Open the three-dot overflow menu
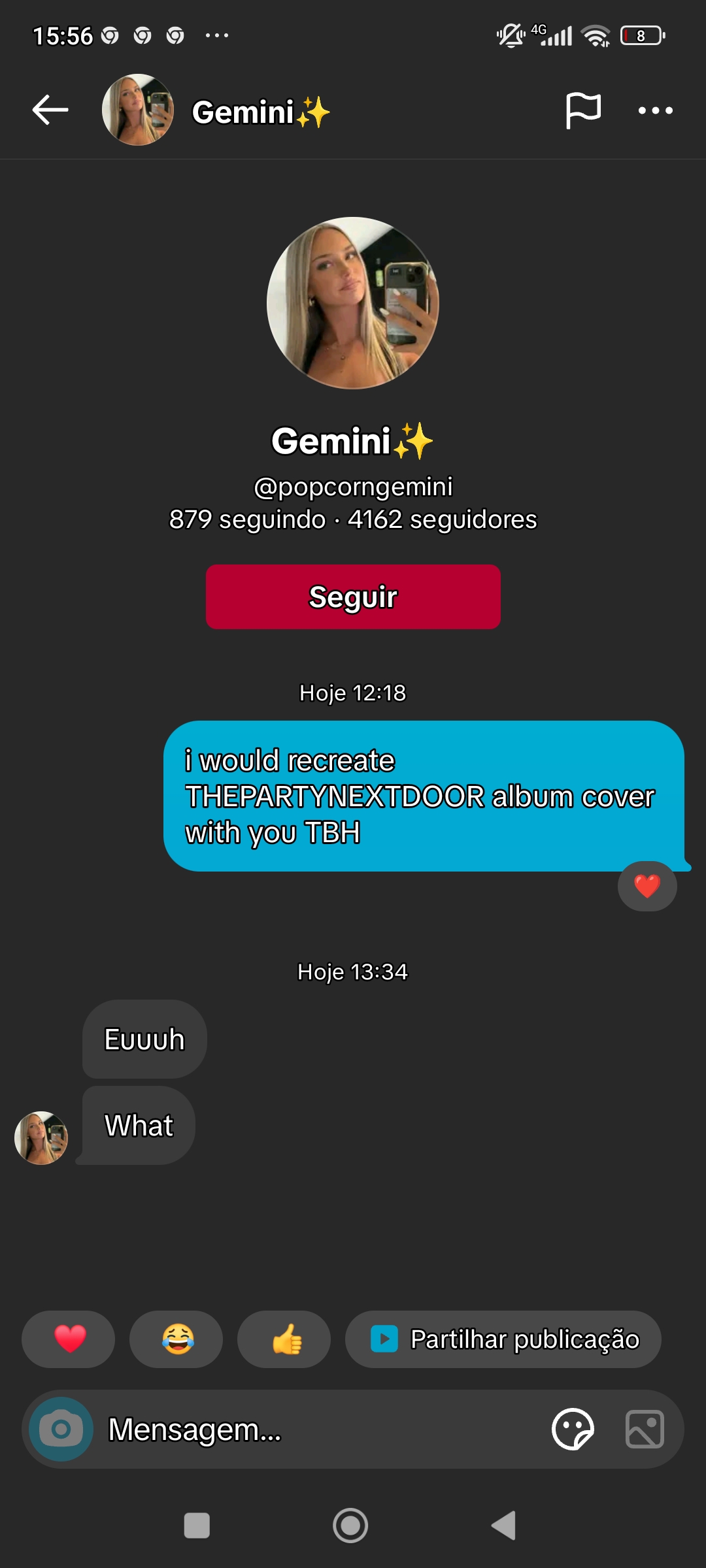Screen dimensions: 706x1568 pyautogui.click(x=655, y=110)
